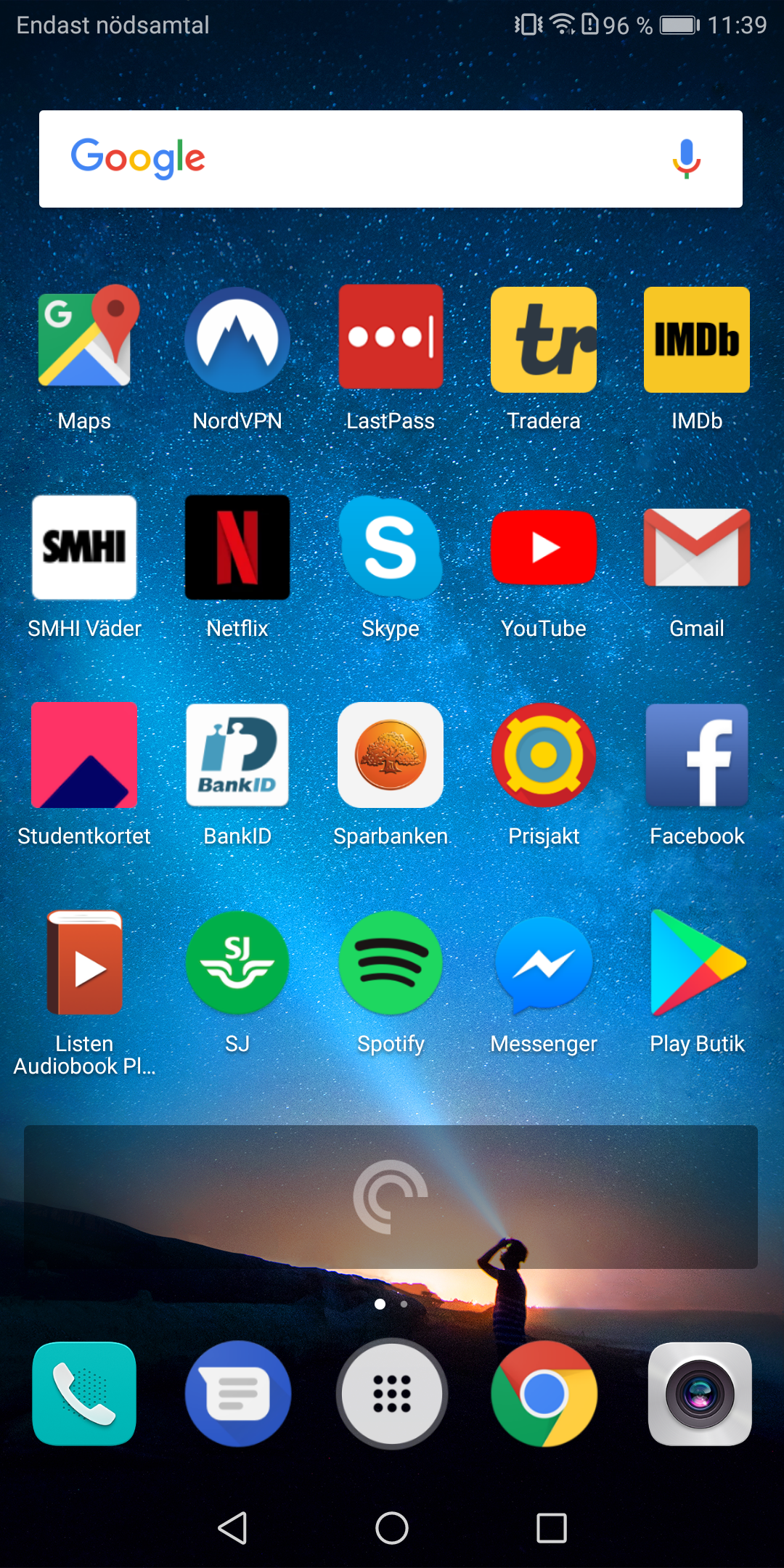Open Play Butik store

point(697,963)
